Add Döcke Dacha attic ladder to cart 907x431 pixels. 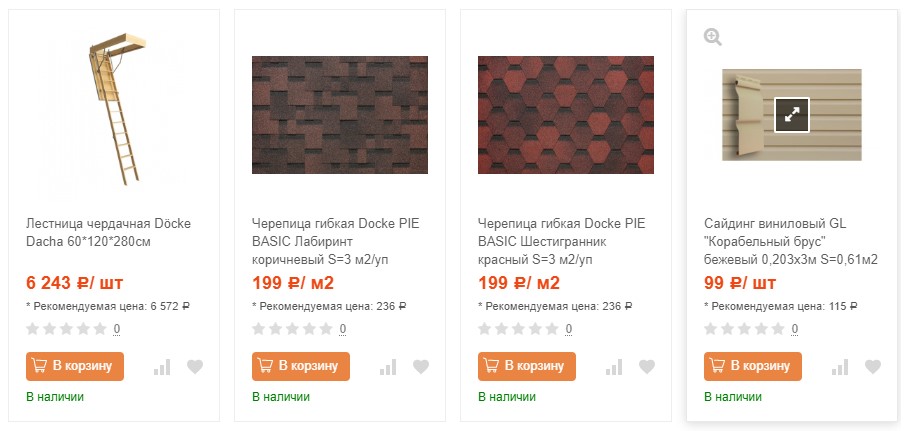(x=75, y=366)
